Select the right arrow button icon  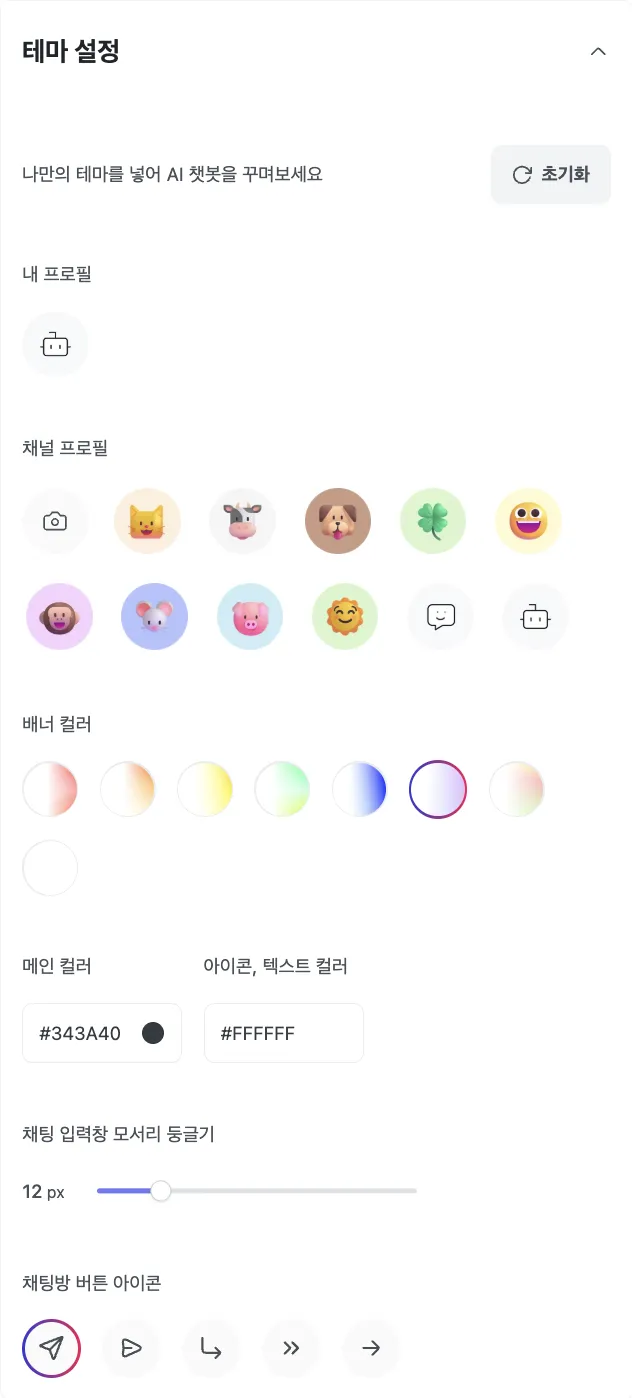point(371,1348)
